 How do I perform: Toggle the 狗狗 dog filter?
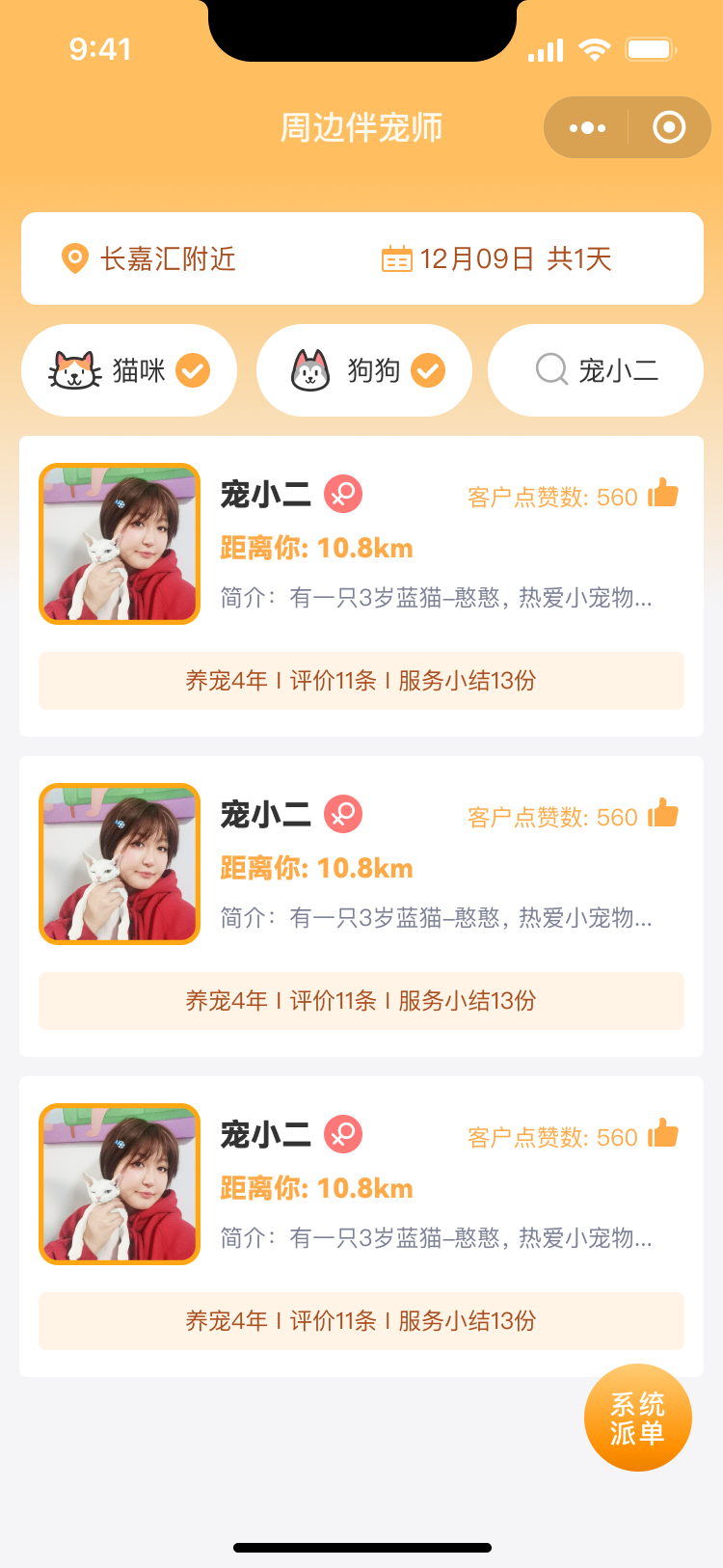tap(364, 370)
